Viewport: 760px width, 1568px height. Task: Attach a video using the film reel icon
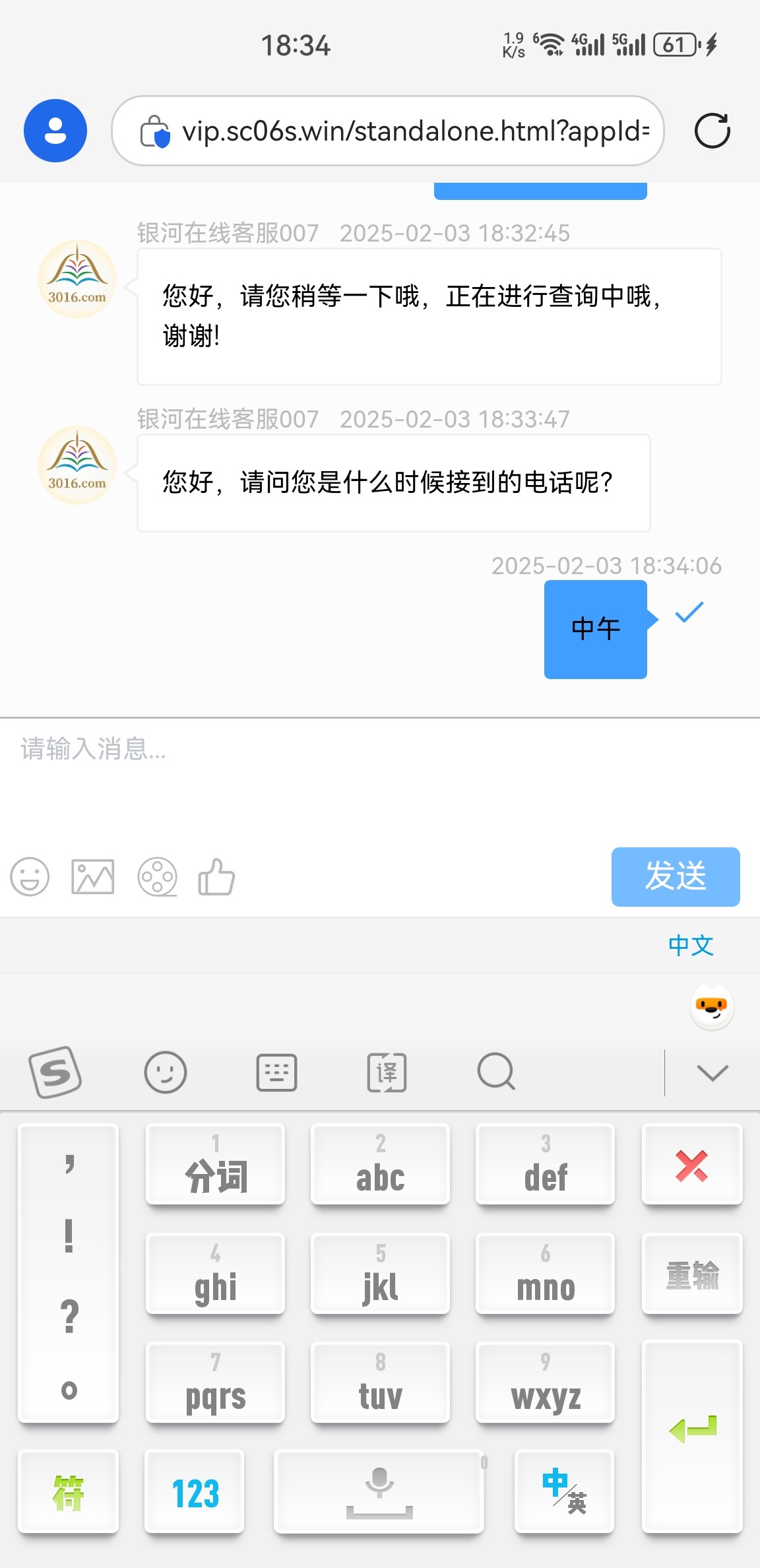[x=157, y=877]
